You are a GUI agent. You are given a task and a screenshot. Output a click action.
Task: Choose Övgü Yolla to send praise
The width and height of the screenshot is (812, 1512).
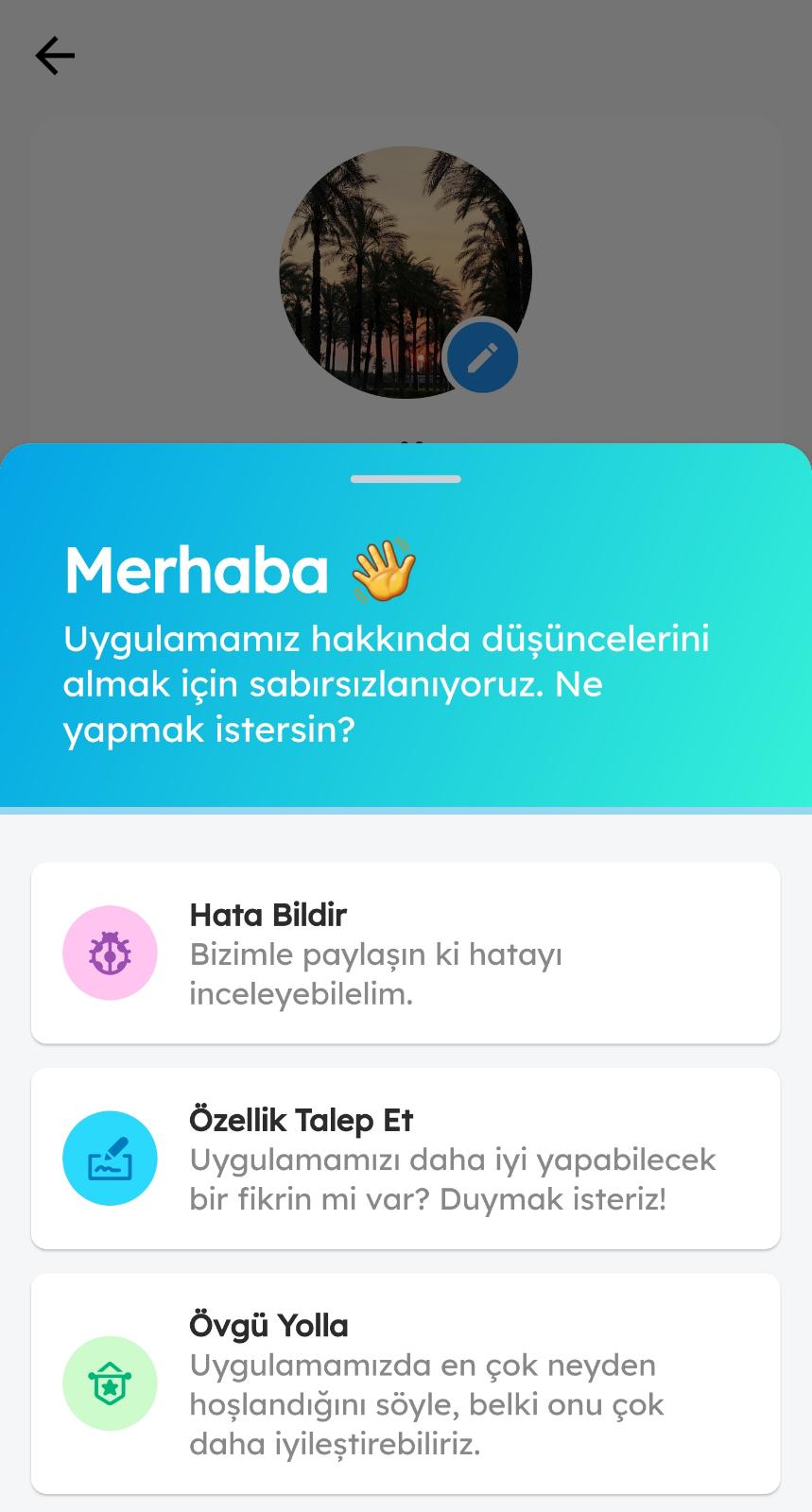(x=406, y=1383)
